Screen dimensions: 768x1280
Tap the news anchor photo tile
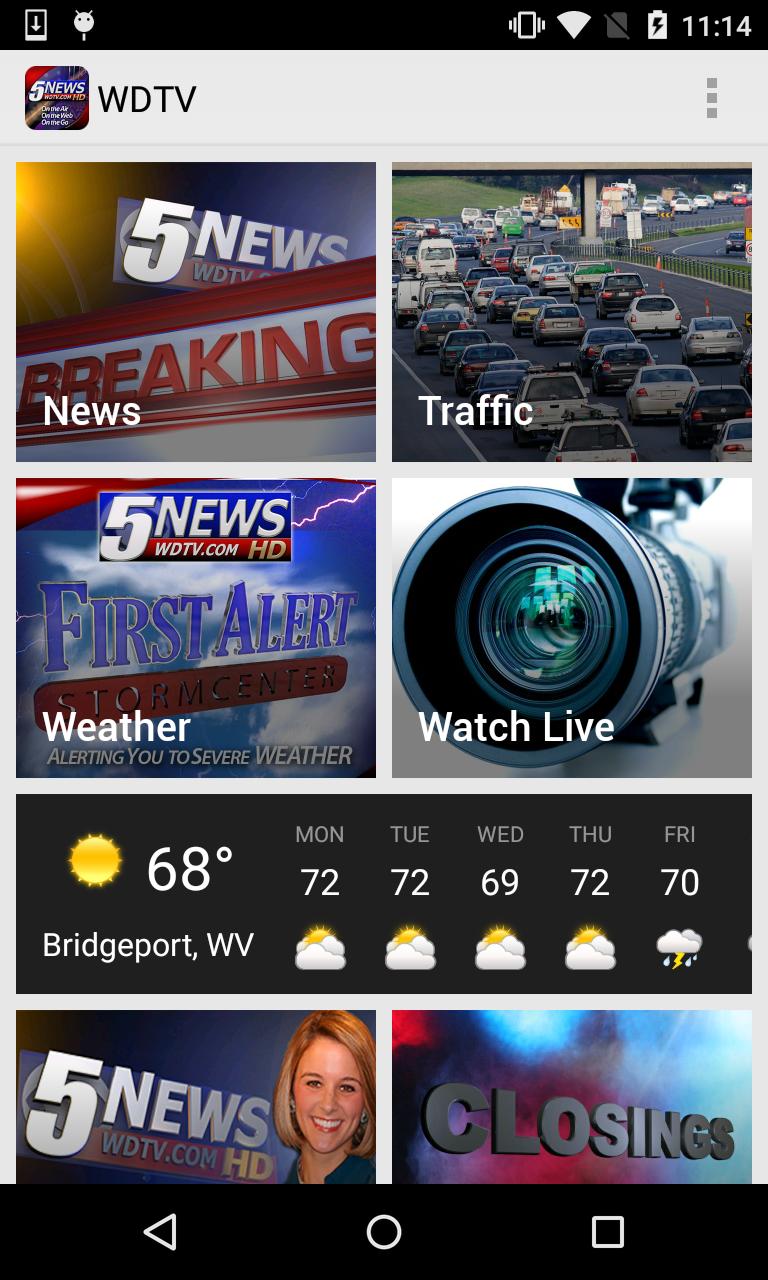(x=196, y=1100)
